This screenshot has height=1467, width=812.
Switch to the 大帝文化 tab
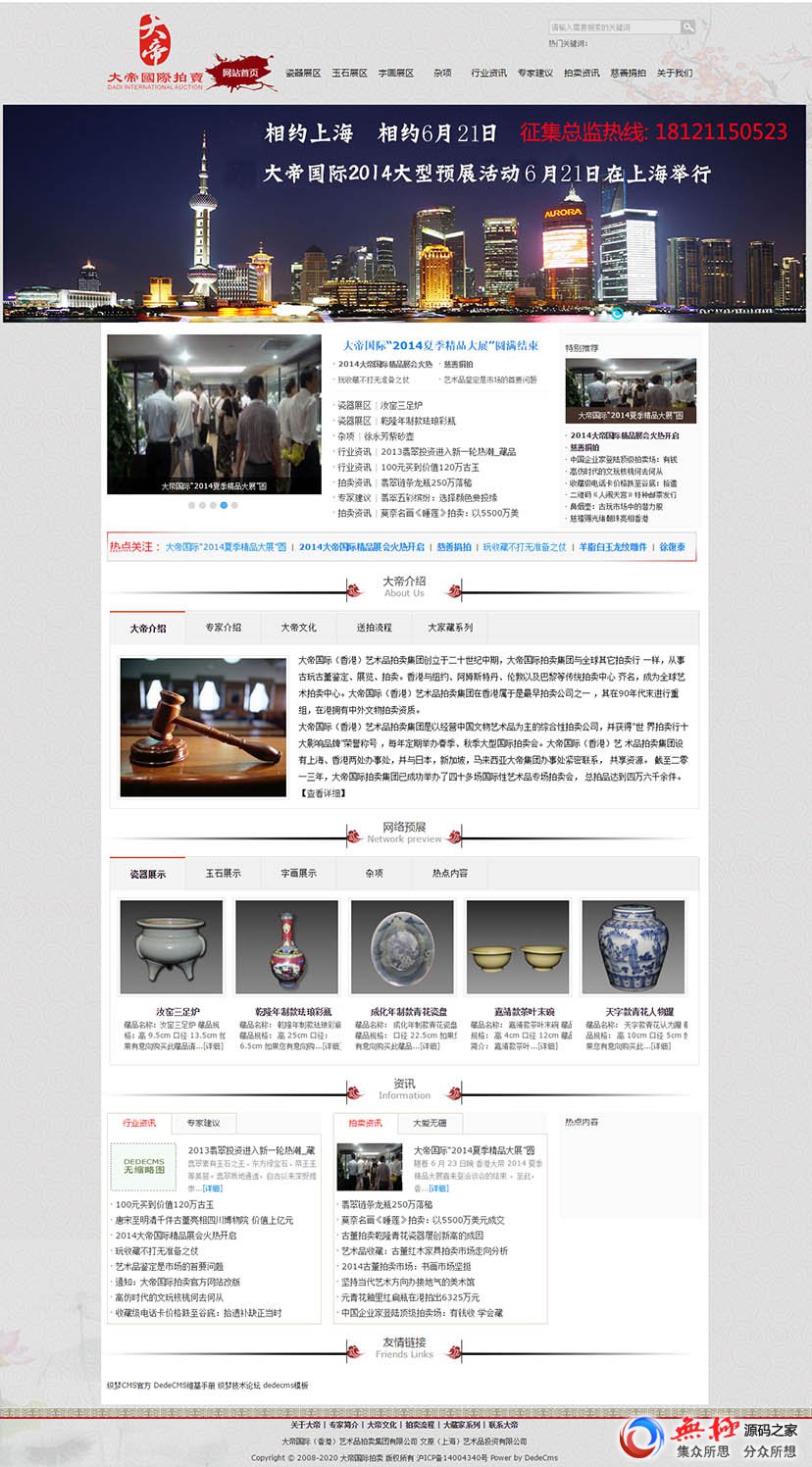pyautogui.click(x=298, y=628)
